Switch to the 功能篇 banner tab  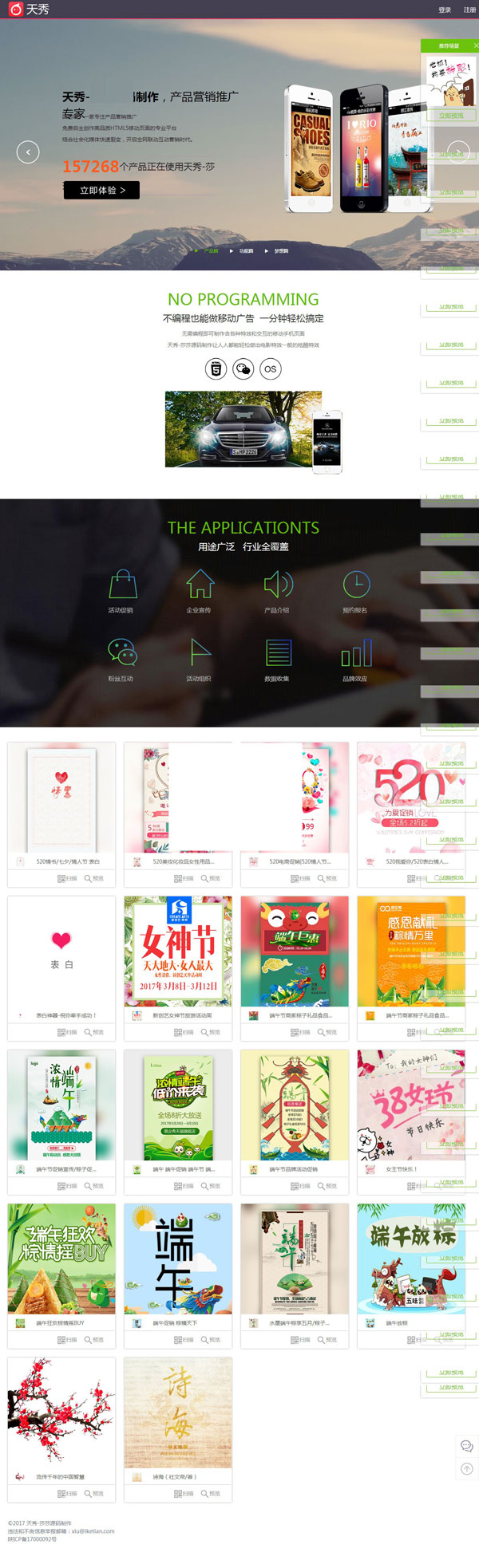pos(246,251)
